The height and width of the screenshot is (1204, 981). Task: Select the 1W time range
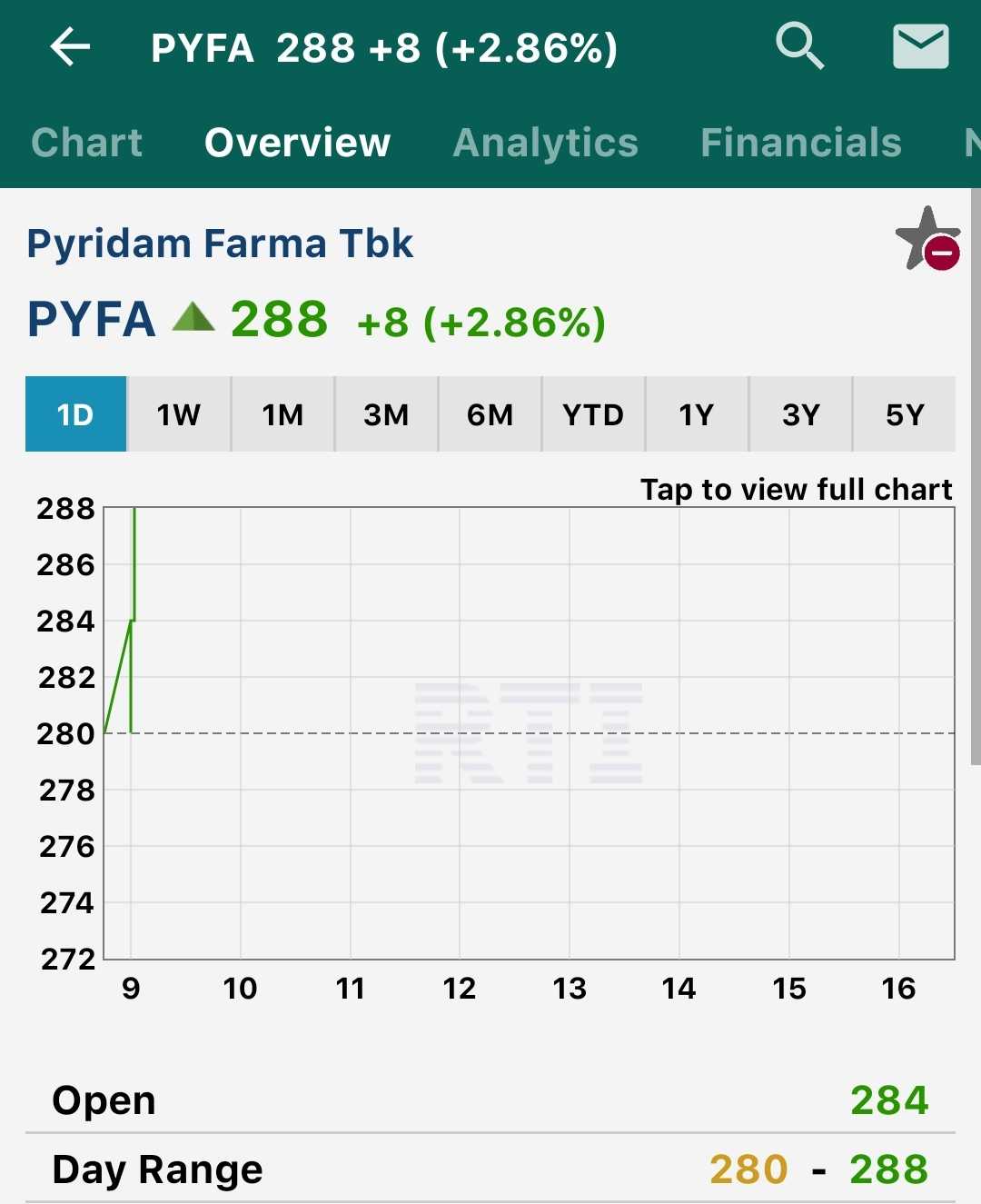coord(178,414)
